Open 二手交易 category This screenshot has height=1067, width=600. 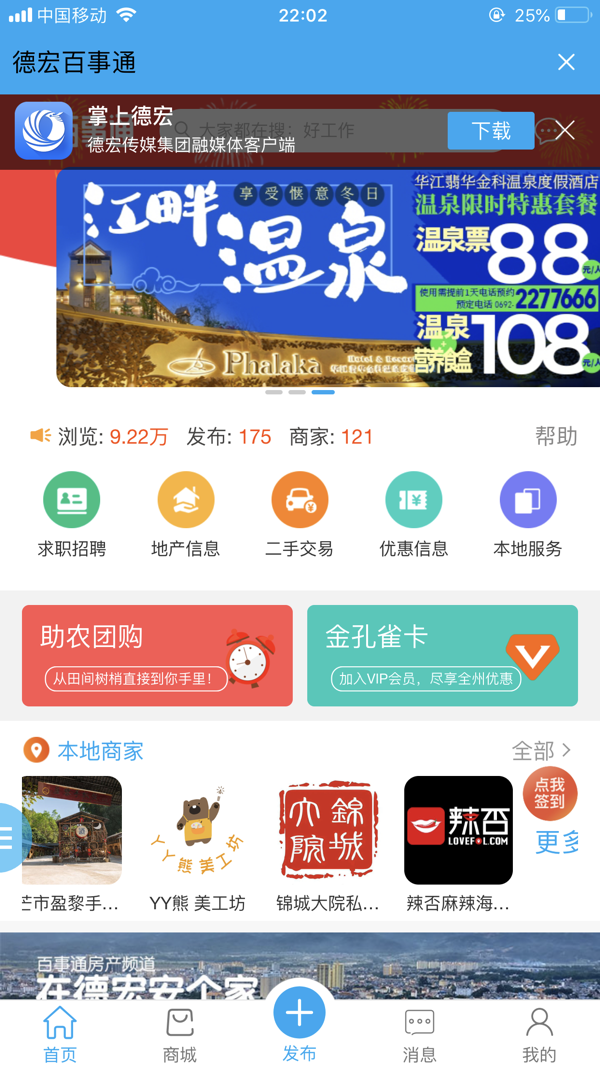click(x=299, y=515)
